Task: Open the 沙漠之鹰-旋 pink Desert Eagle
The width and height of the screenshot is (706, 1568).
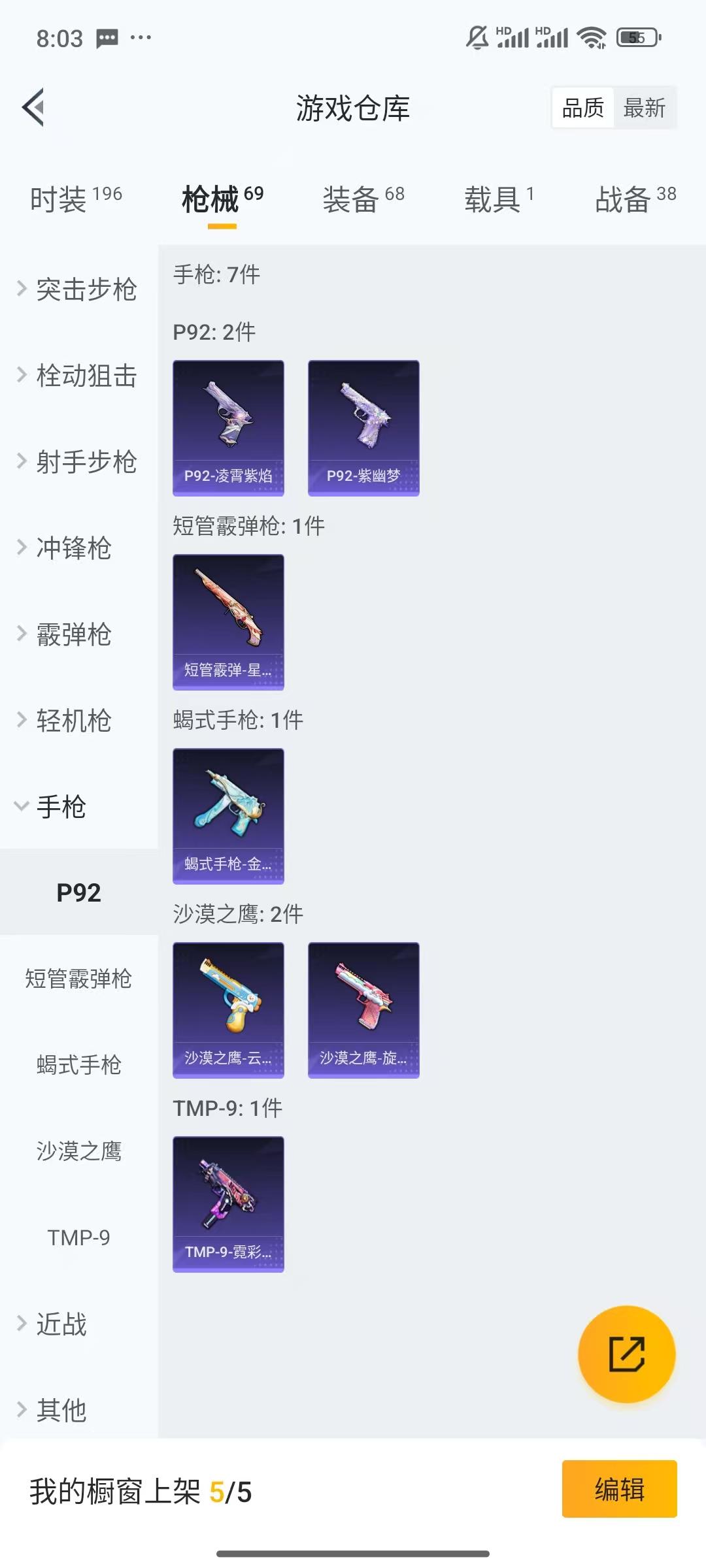Action: coord(363,1009)
